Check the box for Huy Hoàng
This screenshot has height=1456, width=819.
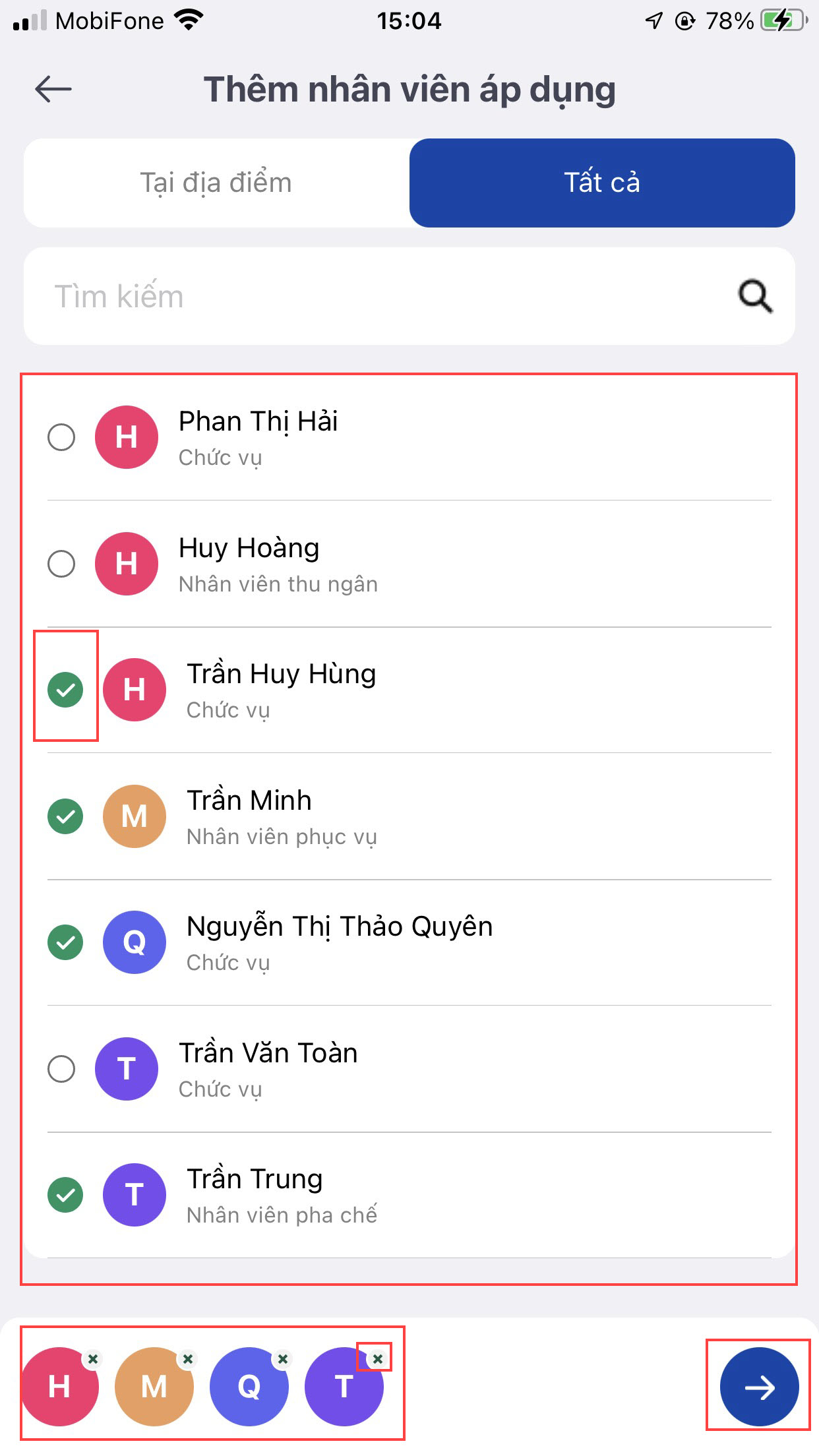[x=61, y=564]
